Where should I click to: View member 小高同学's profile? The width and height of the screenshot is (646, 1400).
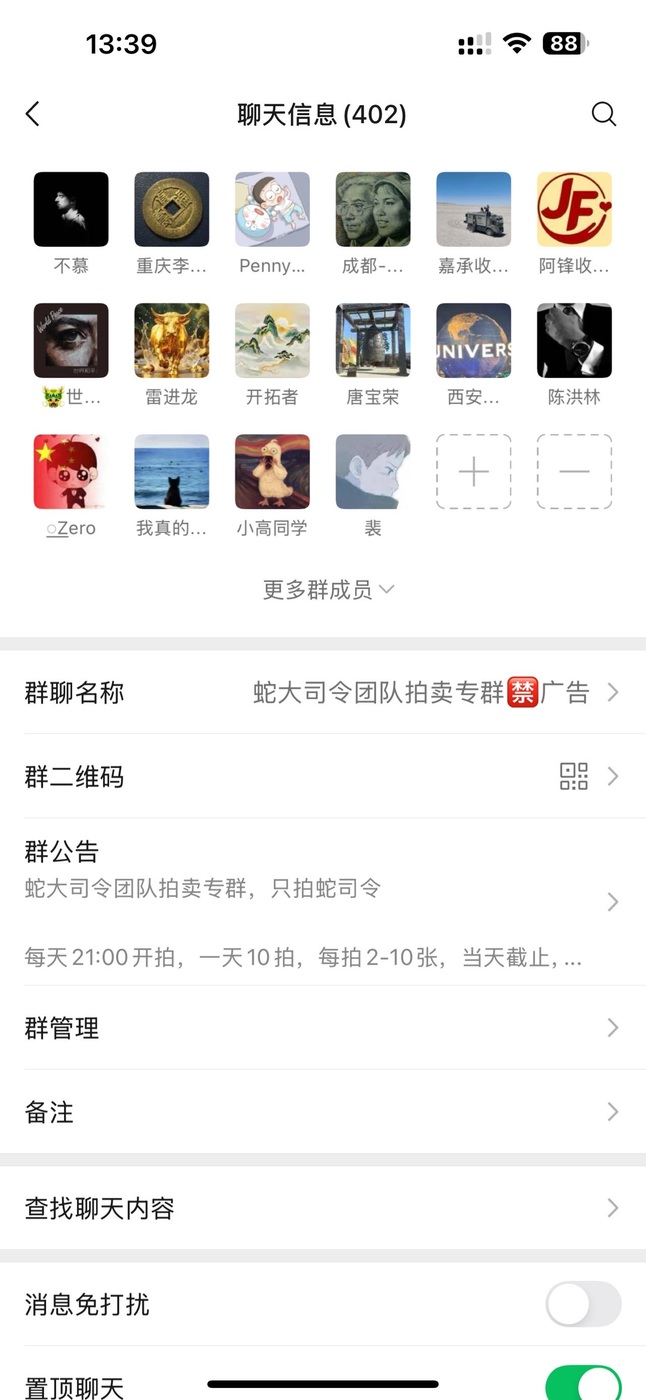(x=272, y=471)
